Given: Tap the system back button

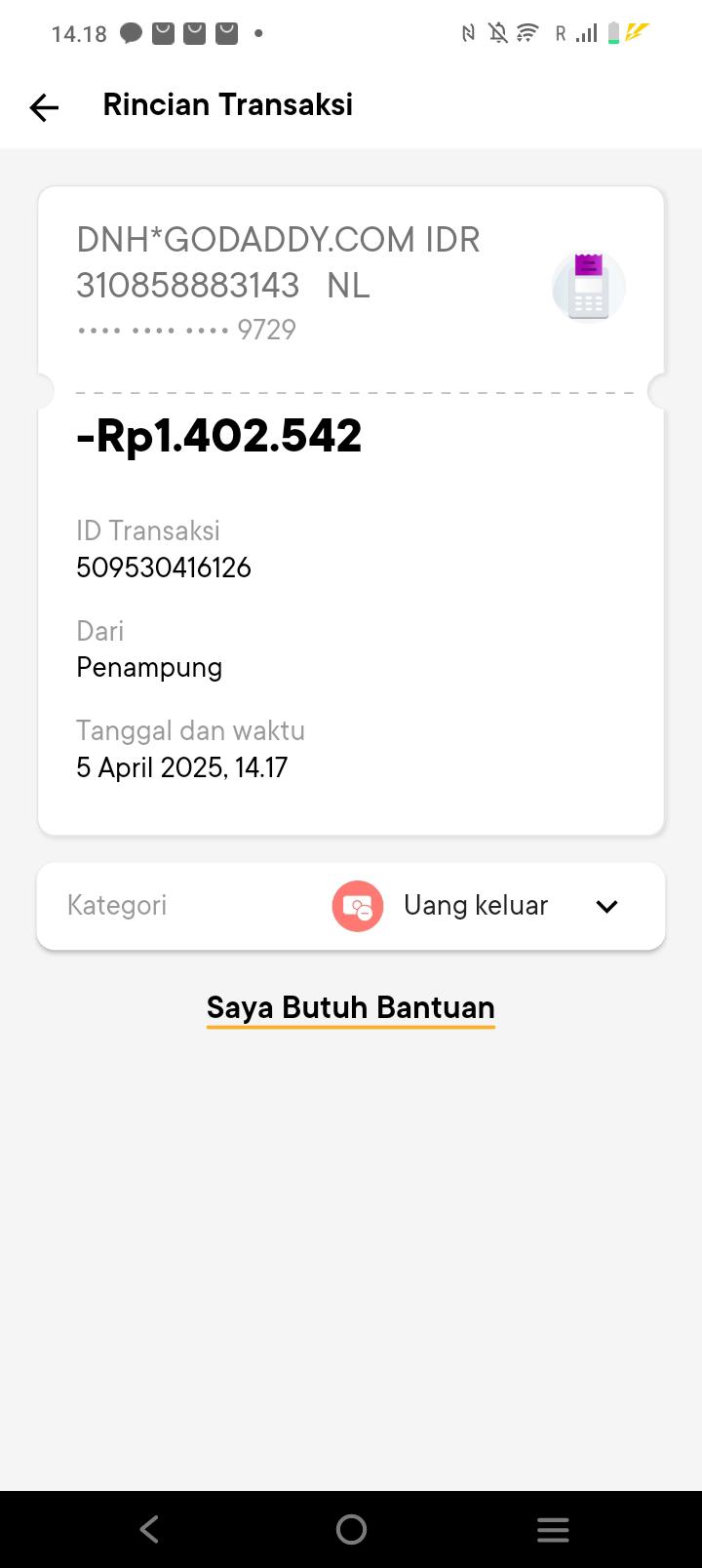Looking at the screenshot, I should [x=149, y=1529].
